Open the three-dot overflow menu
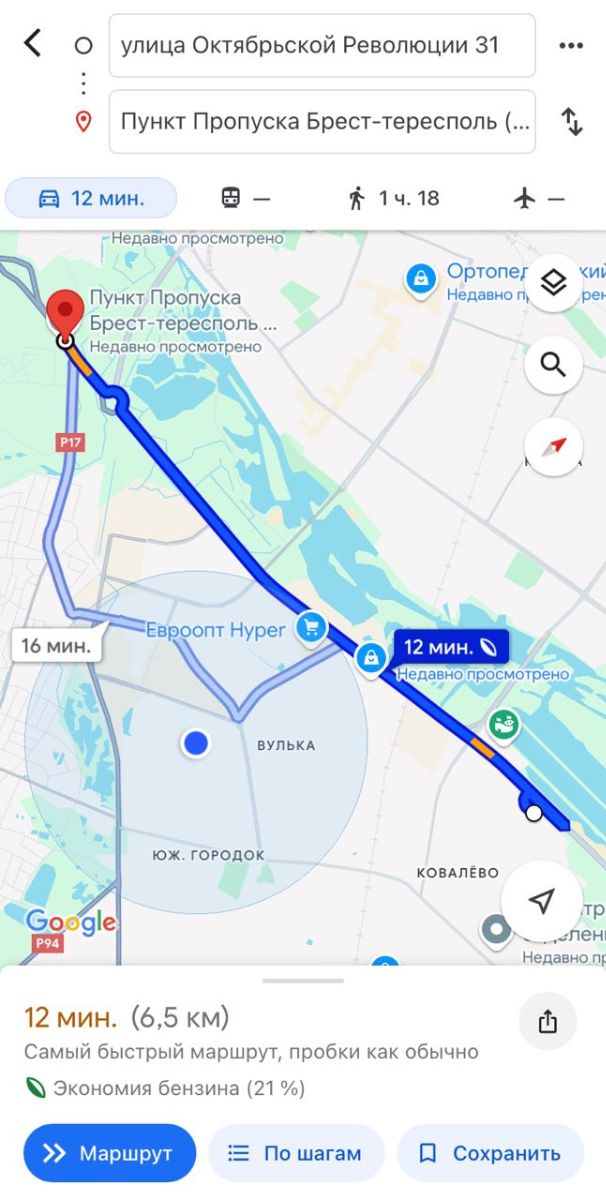Image resolution: width=606 pixels, height=1200 pixels. 570,46
